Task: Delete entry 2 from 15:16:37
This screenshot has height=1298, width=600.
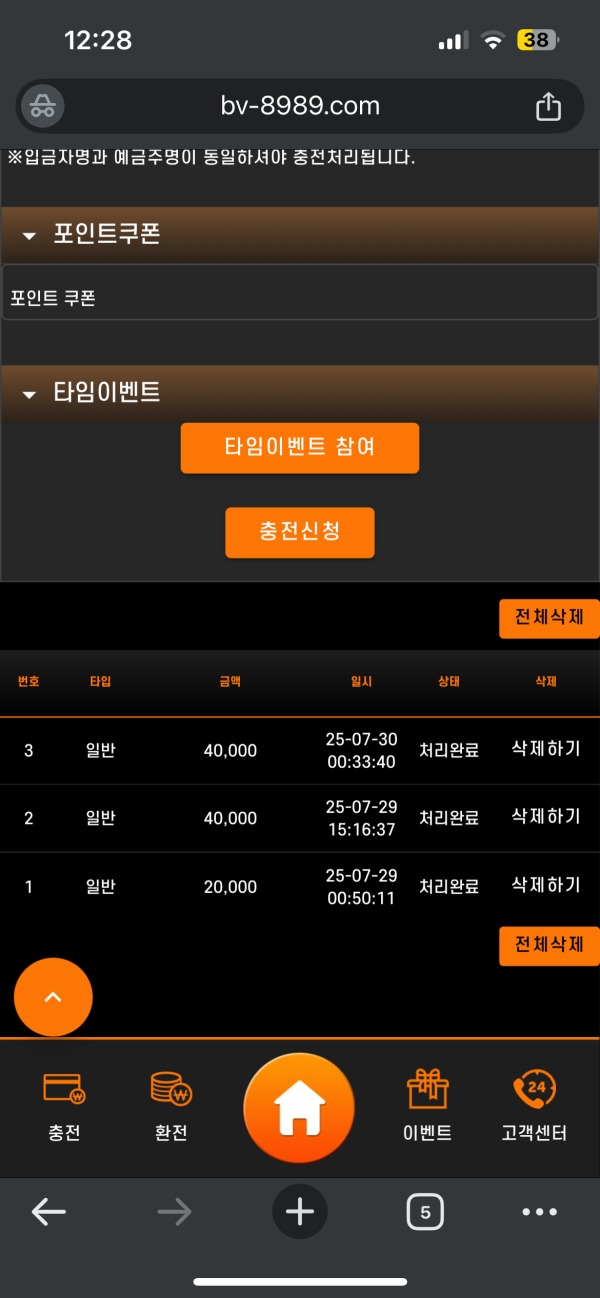Action: pyautogui.click(x=545, y=817)
